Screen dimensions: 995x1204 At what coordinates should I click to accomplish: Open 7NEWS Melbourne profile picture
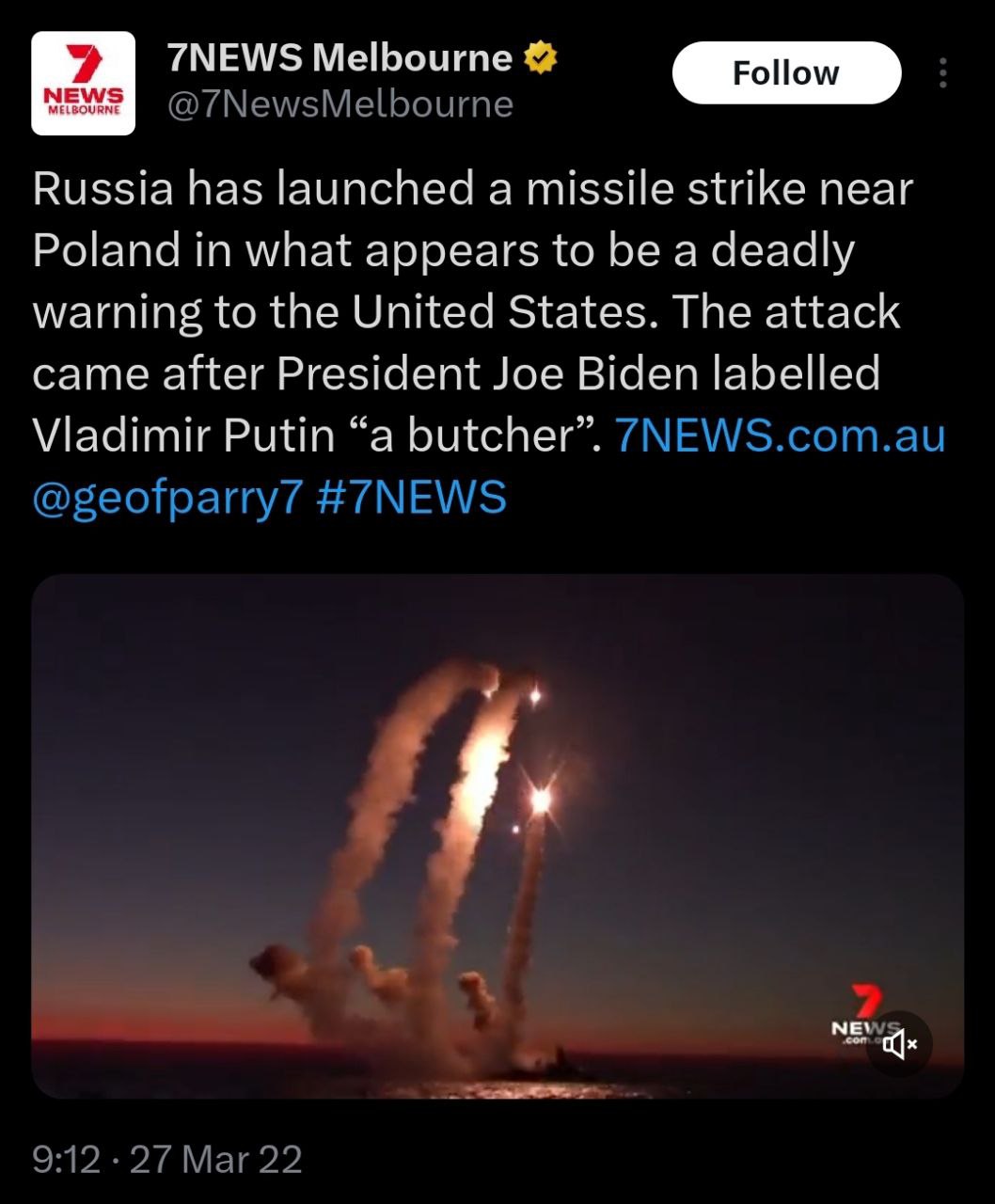tap(83, 83)
